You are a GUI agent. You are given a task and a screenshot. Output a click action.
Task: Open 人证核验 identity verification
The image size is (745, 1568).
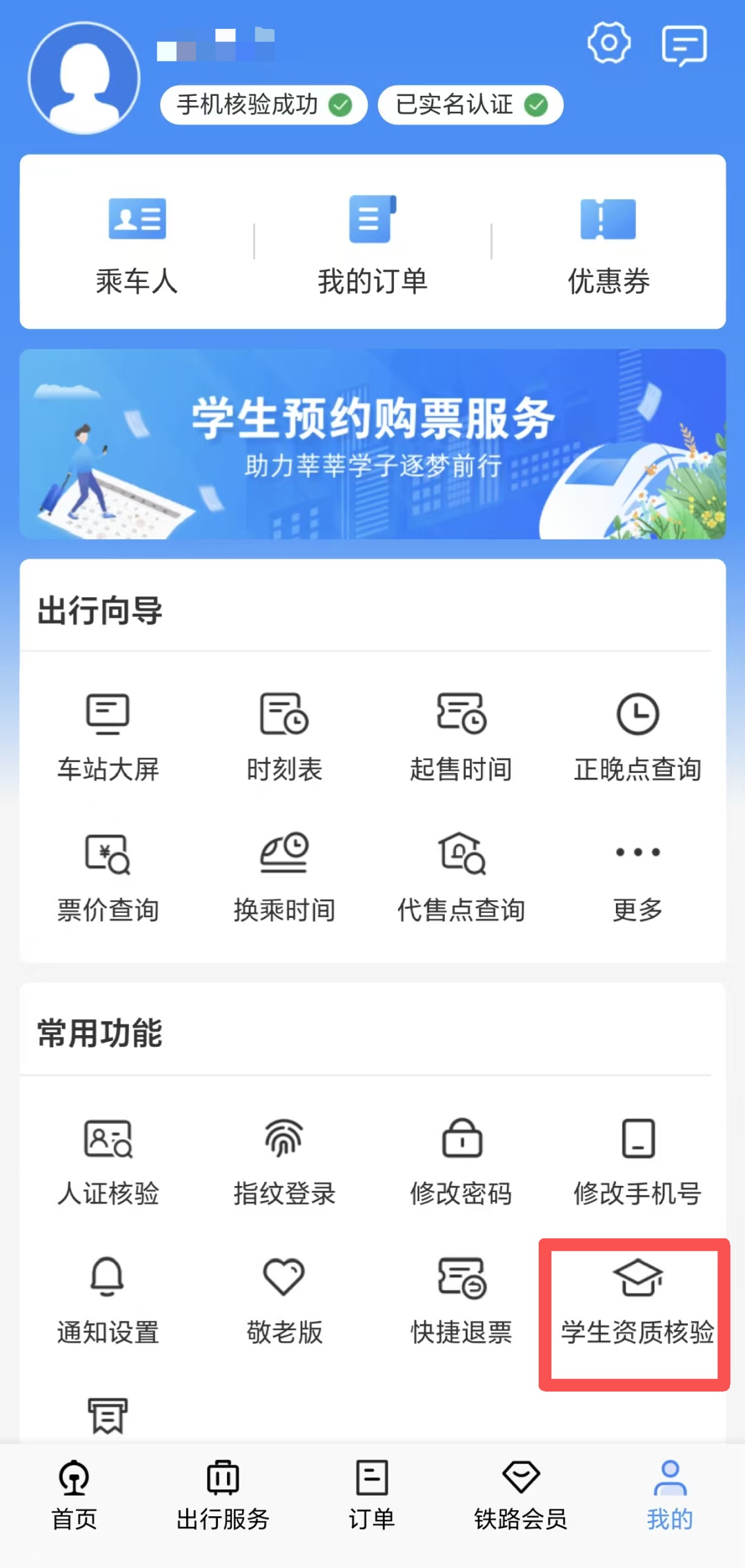pyautogui.click(x=108, y=1158)
